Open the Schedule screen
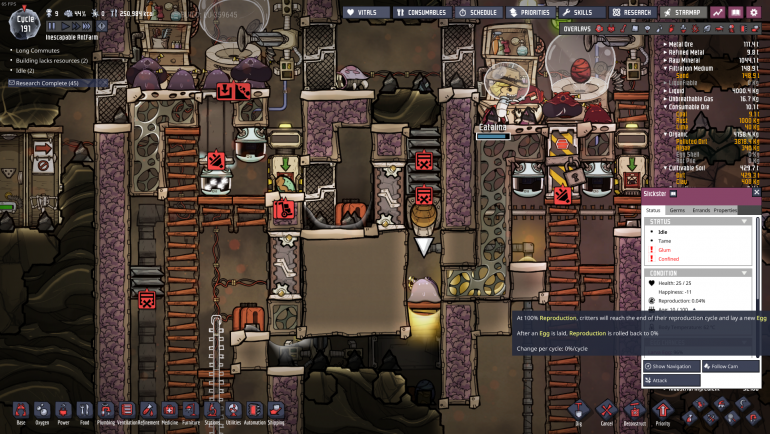 (x=479, y=13)
